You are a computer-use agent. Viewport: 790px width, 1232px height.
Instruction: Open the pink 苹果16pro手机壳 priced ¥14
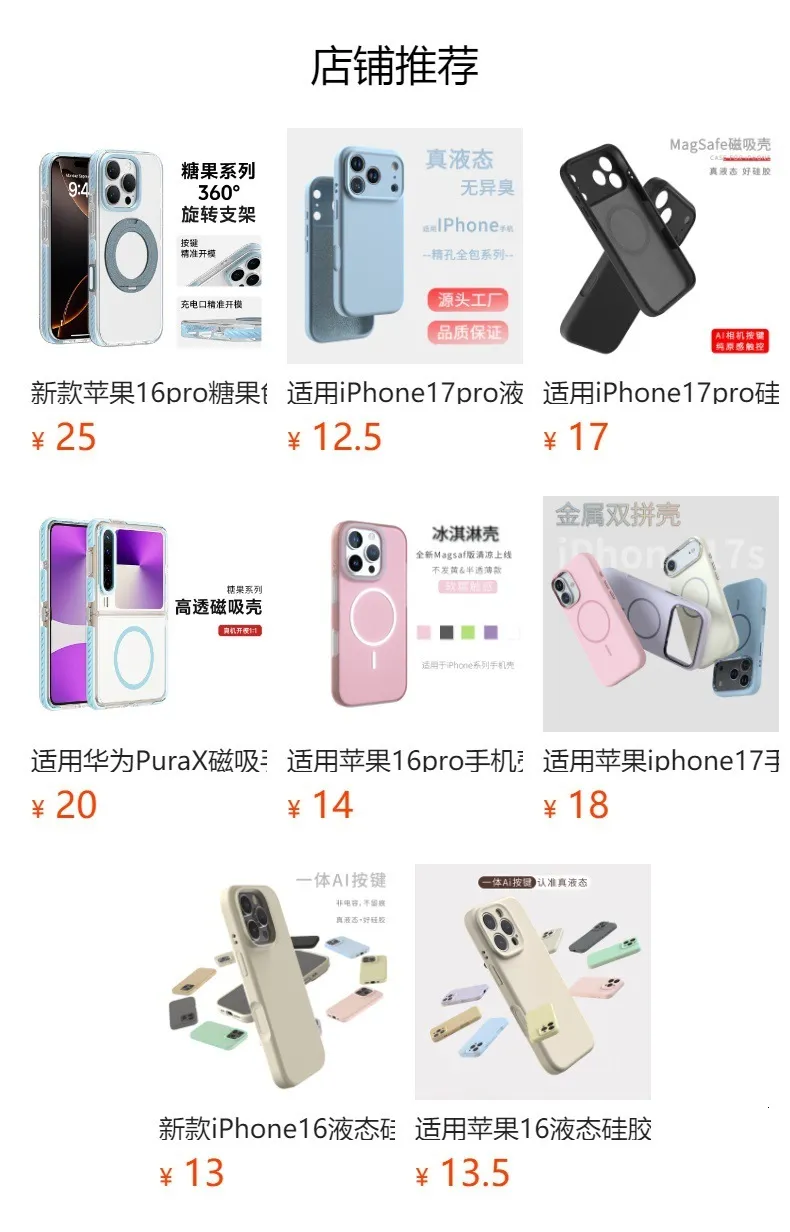click(x=404, y=614)
